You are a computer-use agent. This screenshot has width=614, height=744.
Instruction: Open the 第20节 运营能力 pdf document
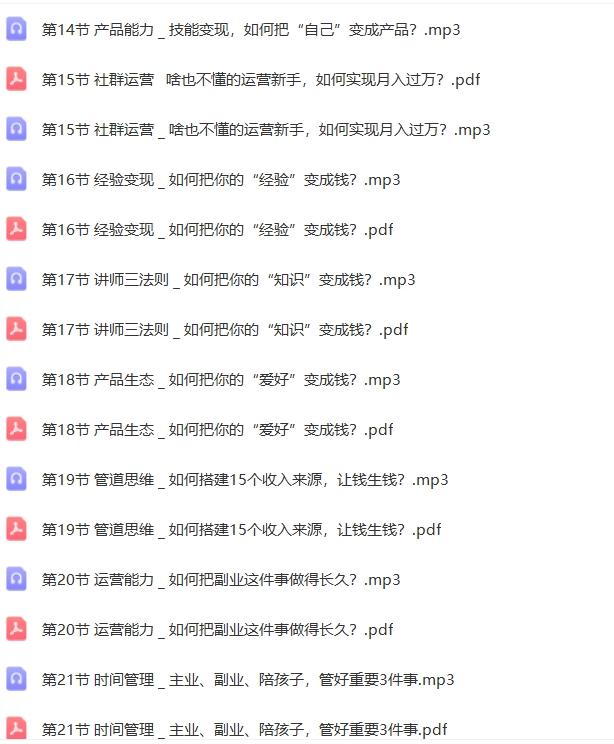pos(217,630)
